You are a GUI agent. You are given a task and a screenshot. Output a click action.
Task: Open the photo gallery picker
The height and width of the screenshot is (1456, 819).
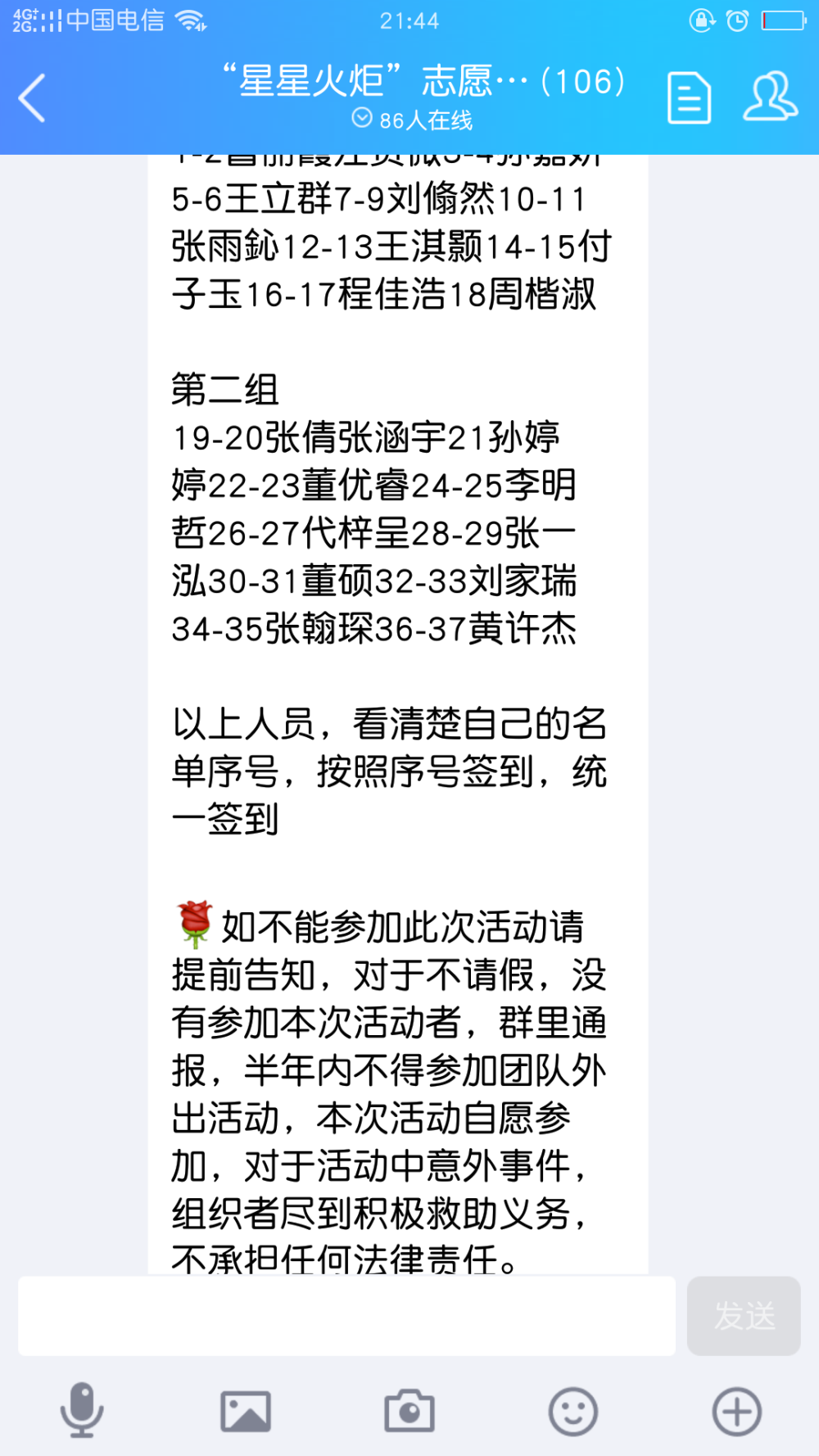pos(246,1411)
